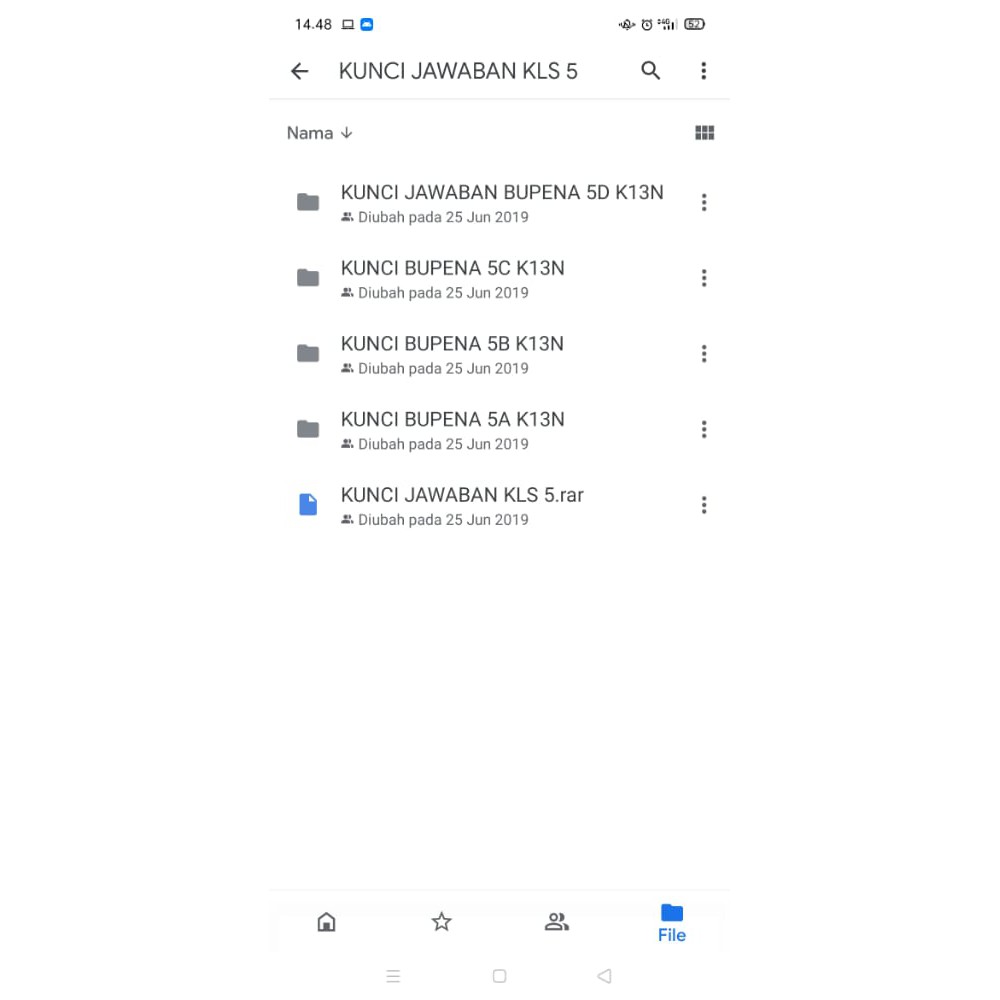
Task: Switch to the Starred tab
Action: (x=441, y=922)
